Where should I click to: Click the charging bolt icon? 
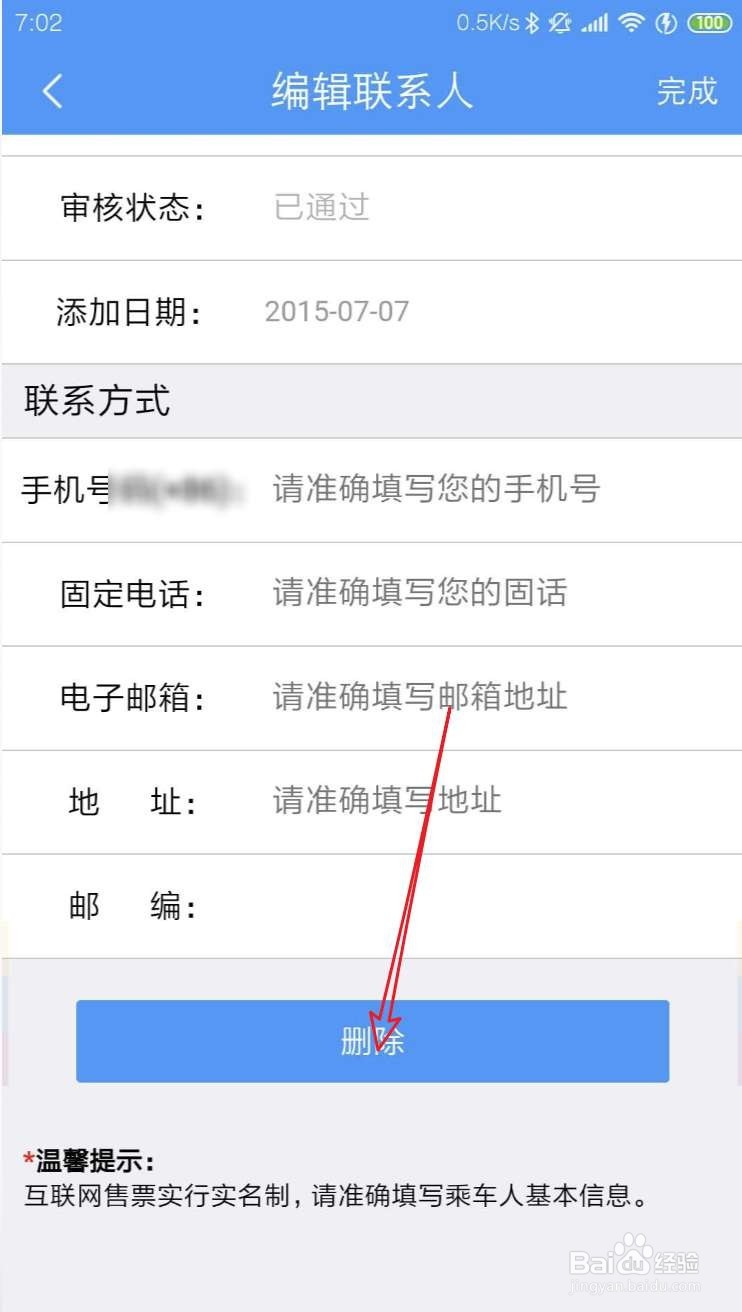pos(667,22)
